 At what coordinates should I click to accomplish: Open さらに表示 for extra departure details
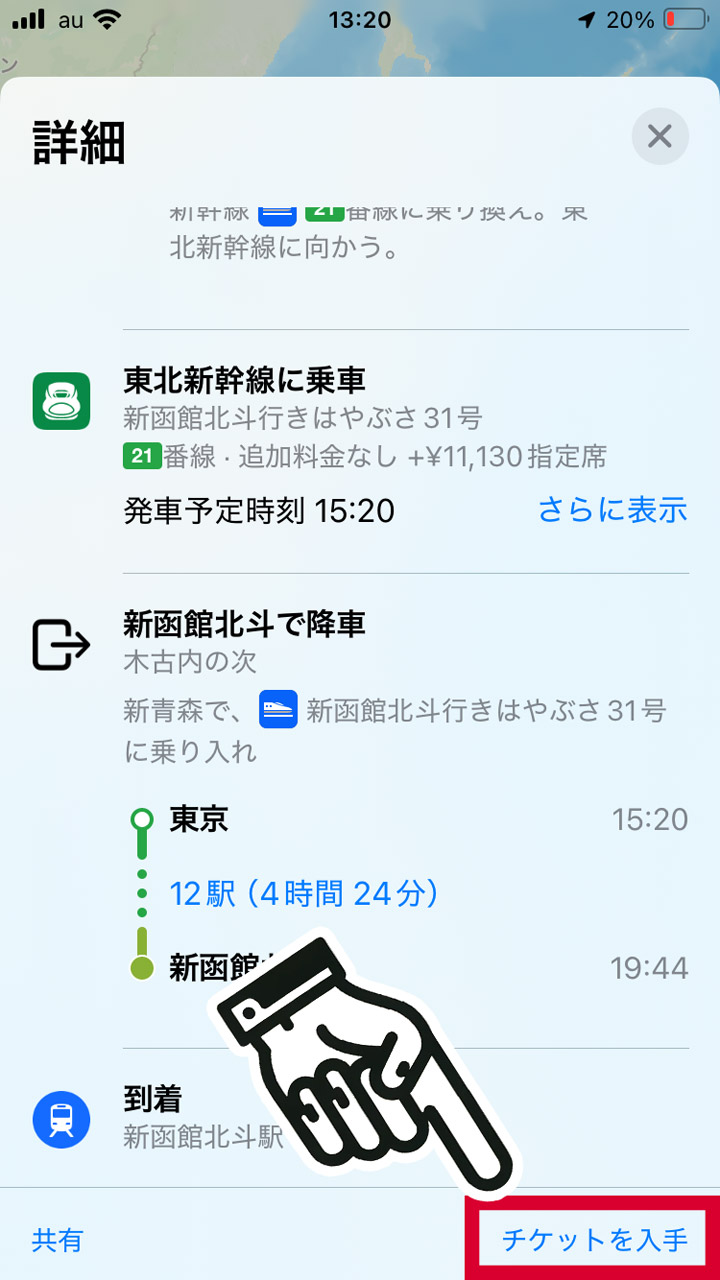pos(612,511)
